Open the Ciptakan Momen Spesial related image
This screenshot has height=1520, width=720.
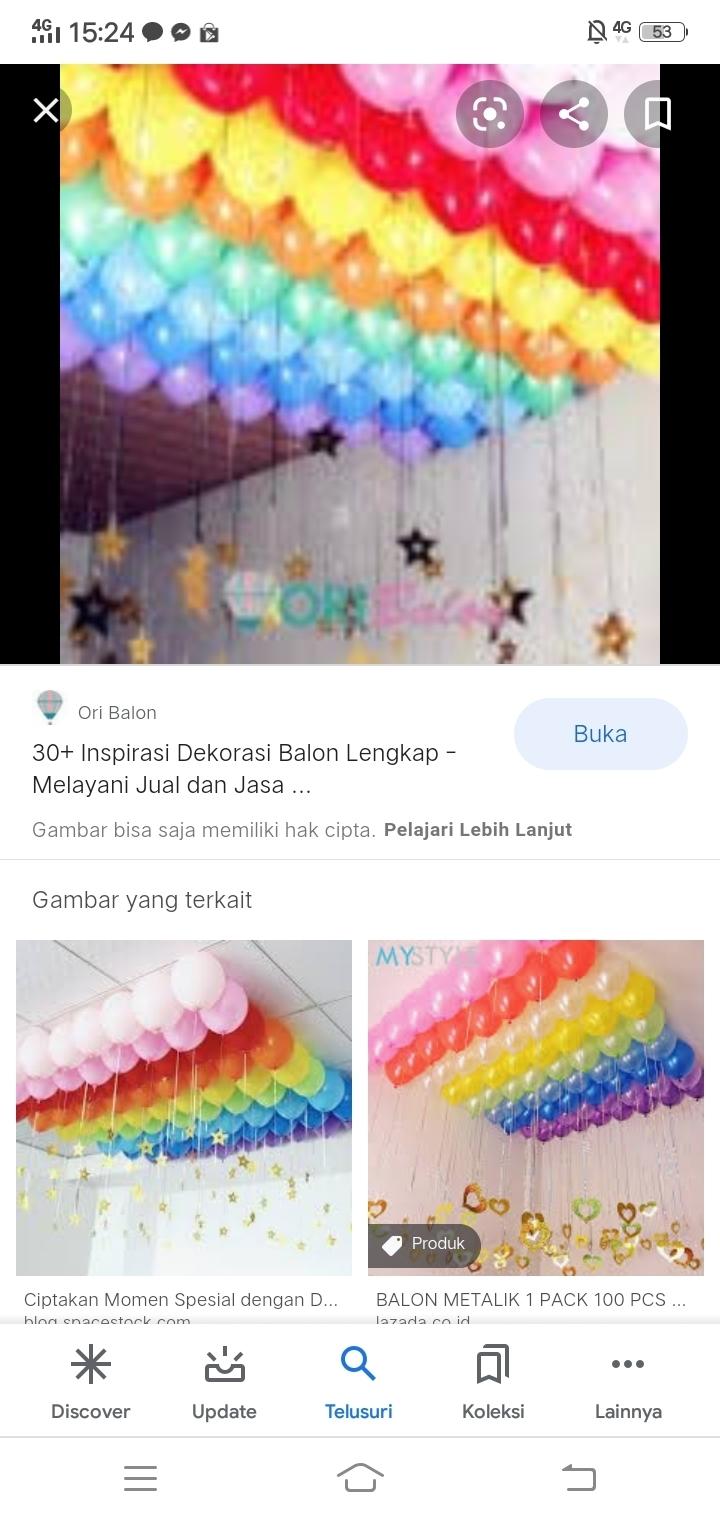(x=184, y=1108)
